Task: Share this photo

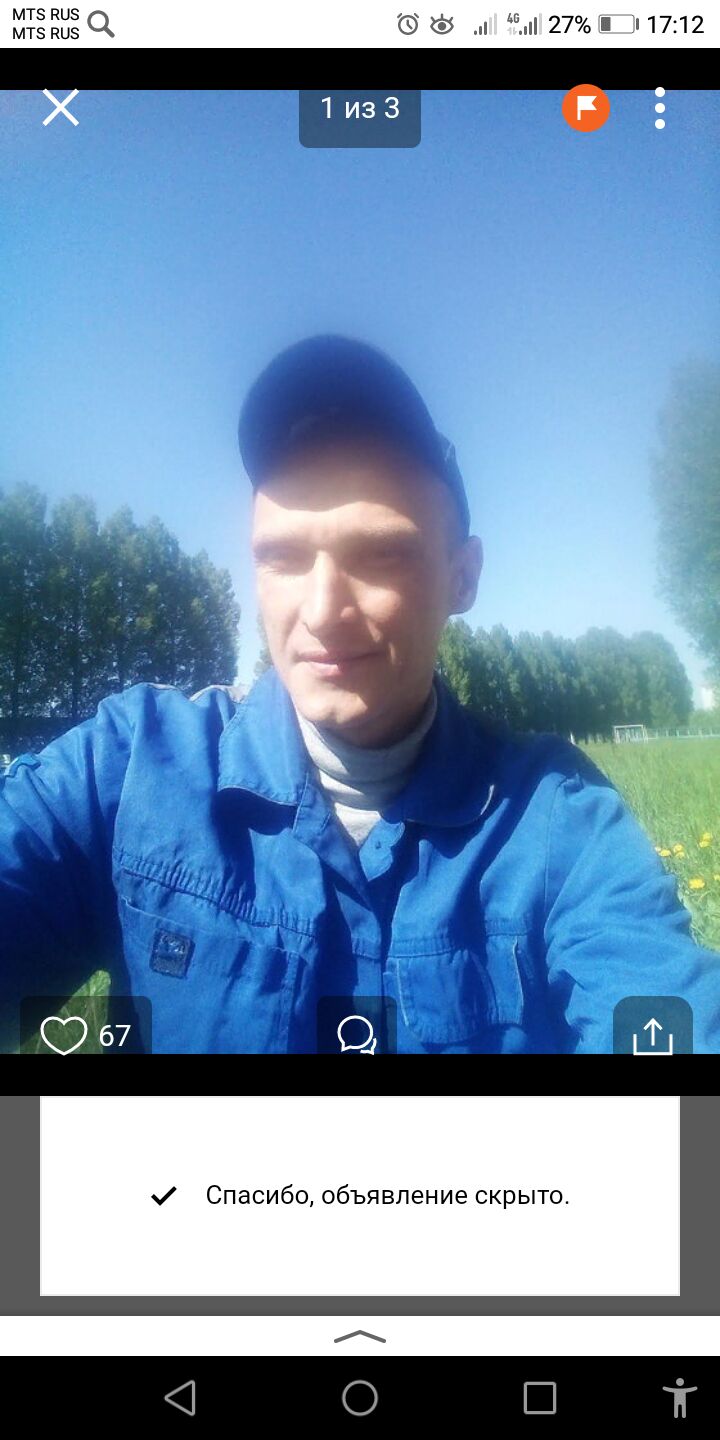Action: pos(653,1035)
